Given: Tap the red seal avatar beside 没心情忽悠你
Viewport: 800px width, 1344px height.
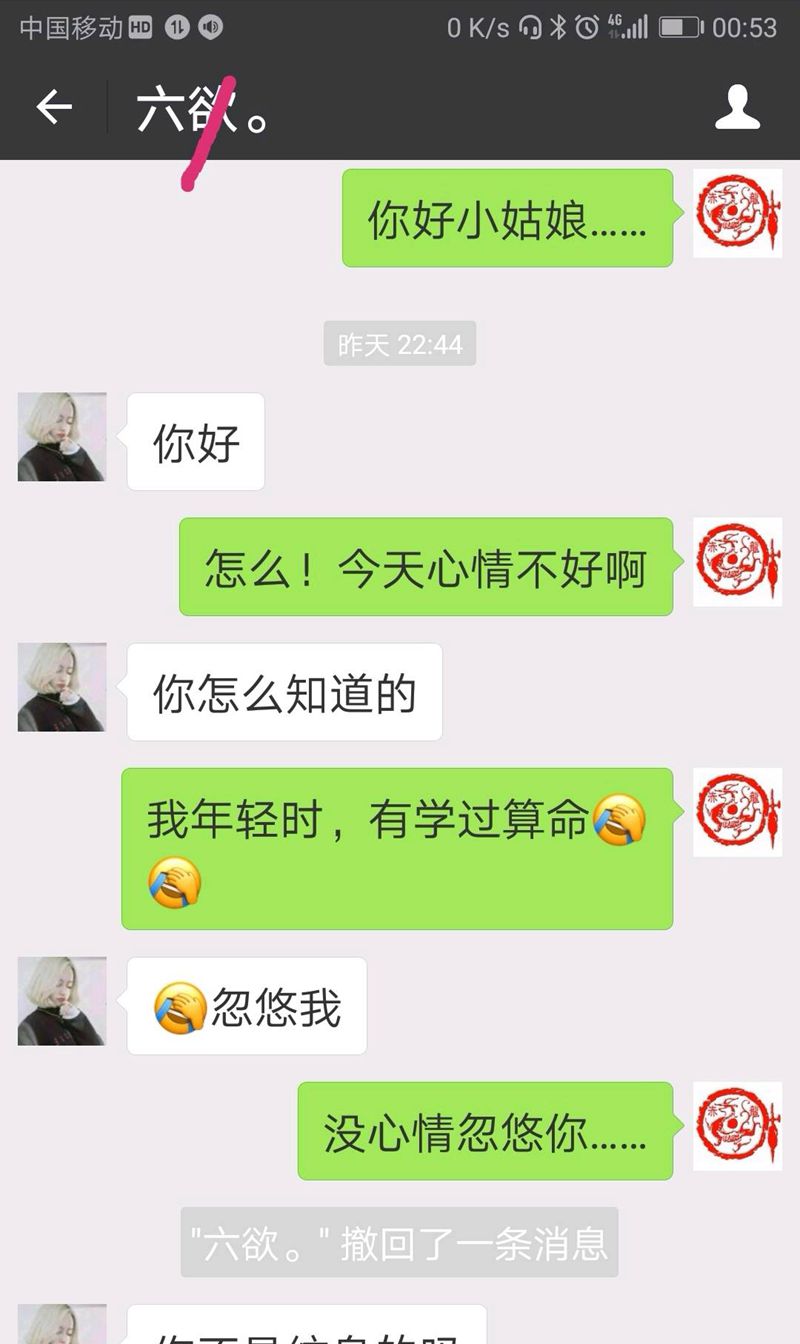Looking at the screenshot, I should (x=737, y=1126).
